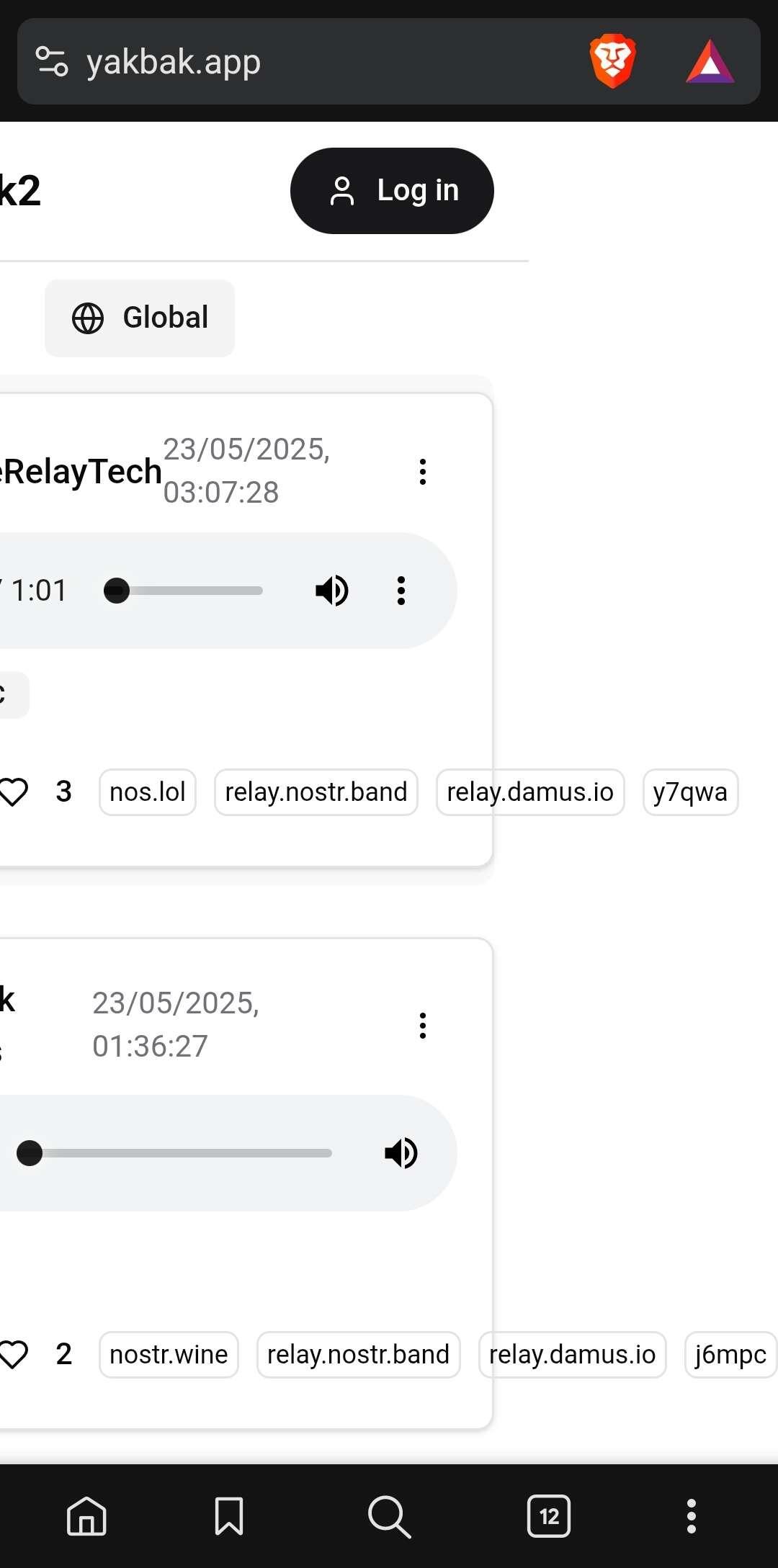Open browser bookmarks
Screen dimensions: 778x1568
pos(229,1516)
